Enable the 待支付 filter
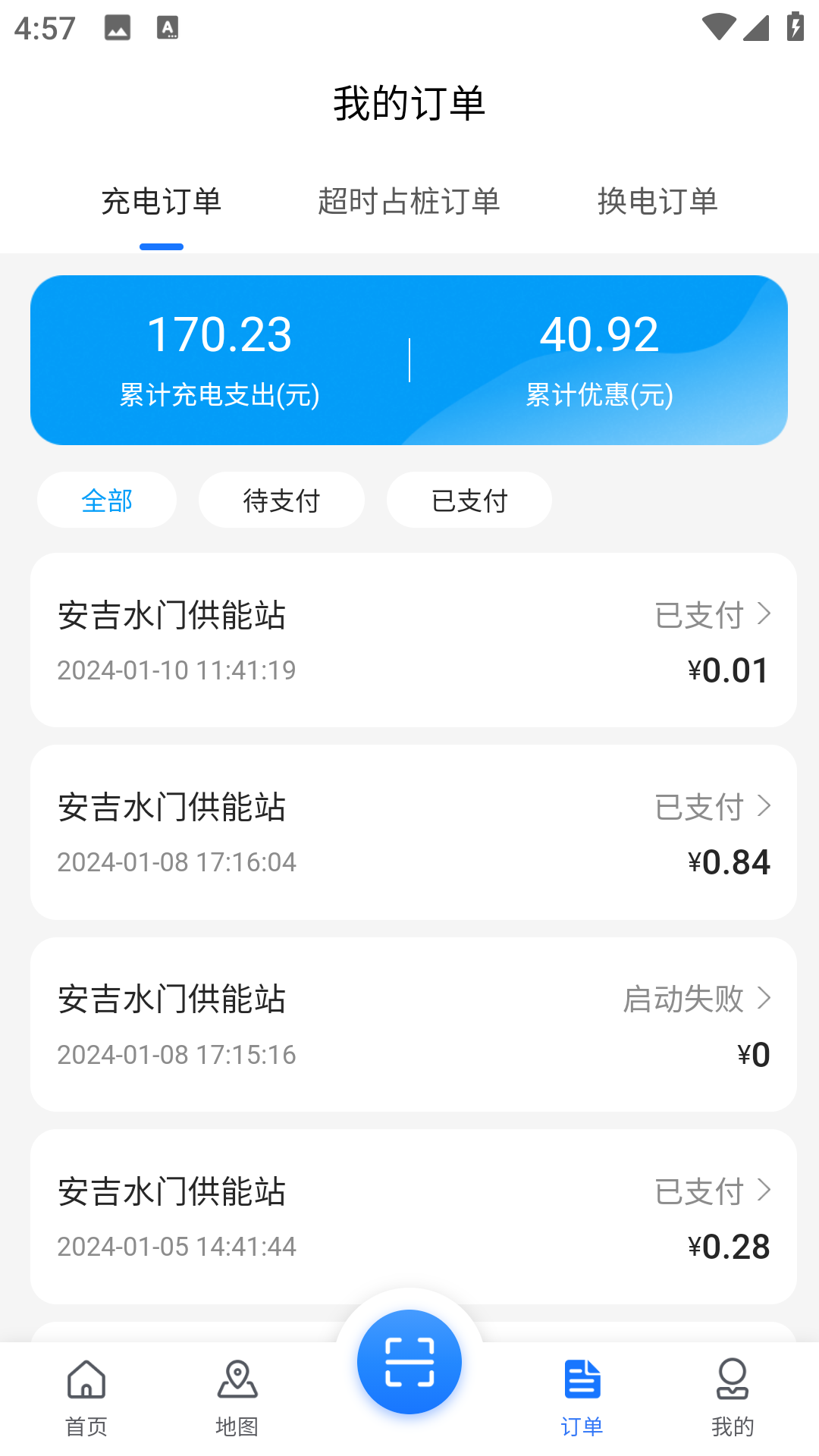This screenshot has width=819, height=1456. coord(281,500)
